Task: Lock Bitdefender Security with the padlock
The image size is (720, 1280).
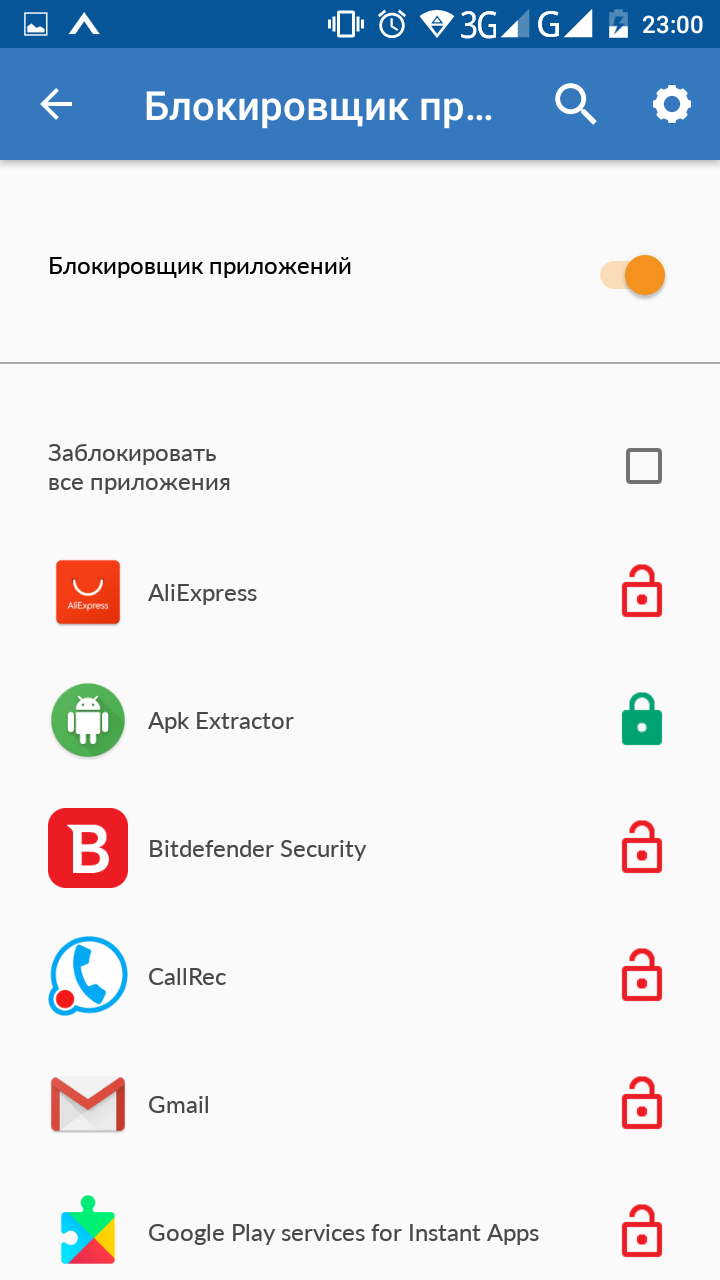Action: 641,848
